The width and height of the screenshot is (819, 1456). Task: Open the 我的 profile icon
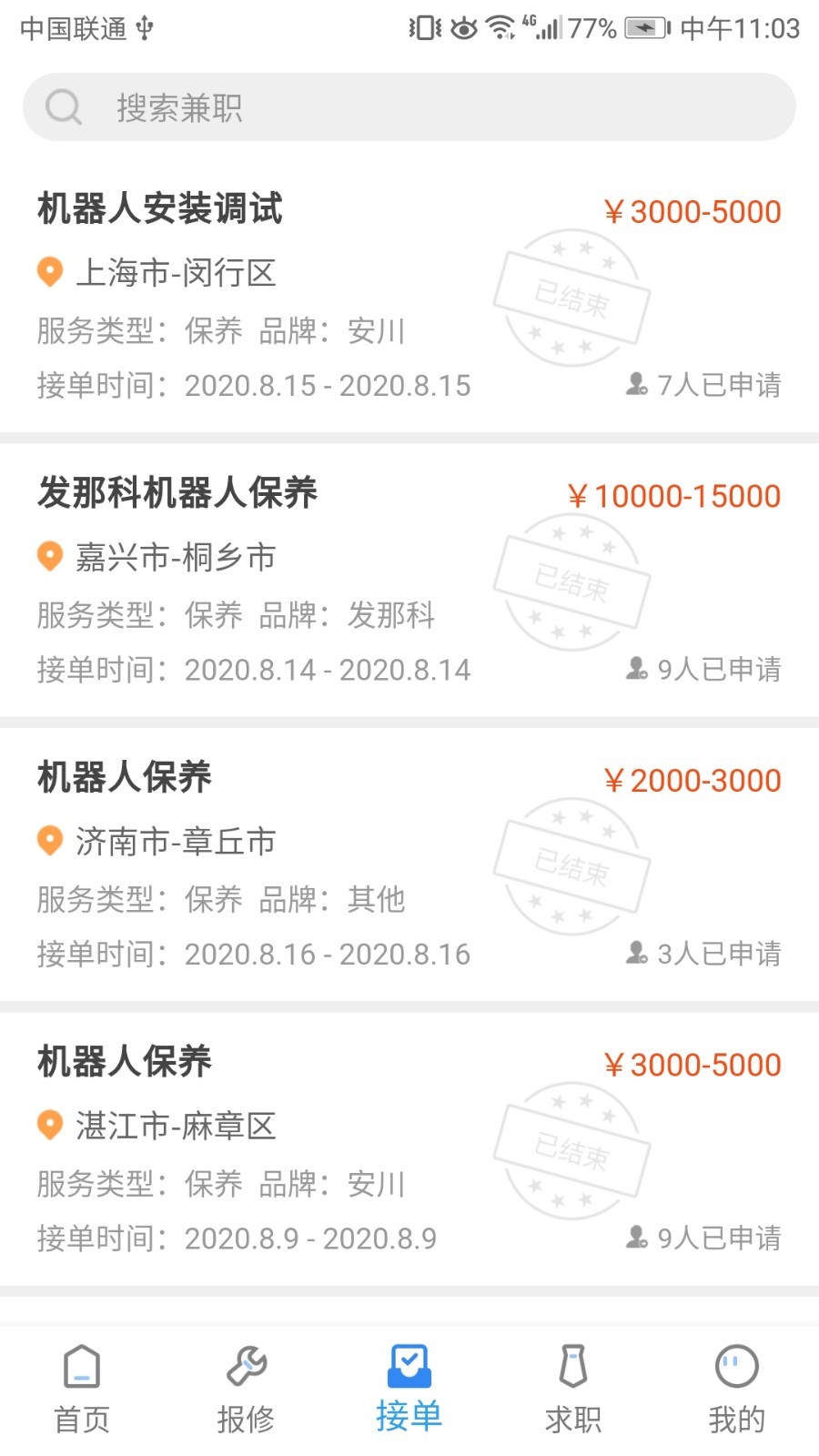click(x=735, y=1365)
